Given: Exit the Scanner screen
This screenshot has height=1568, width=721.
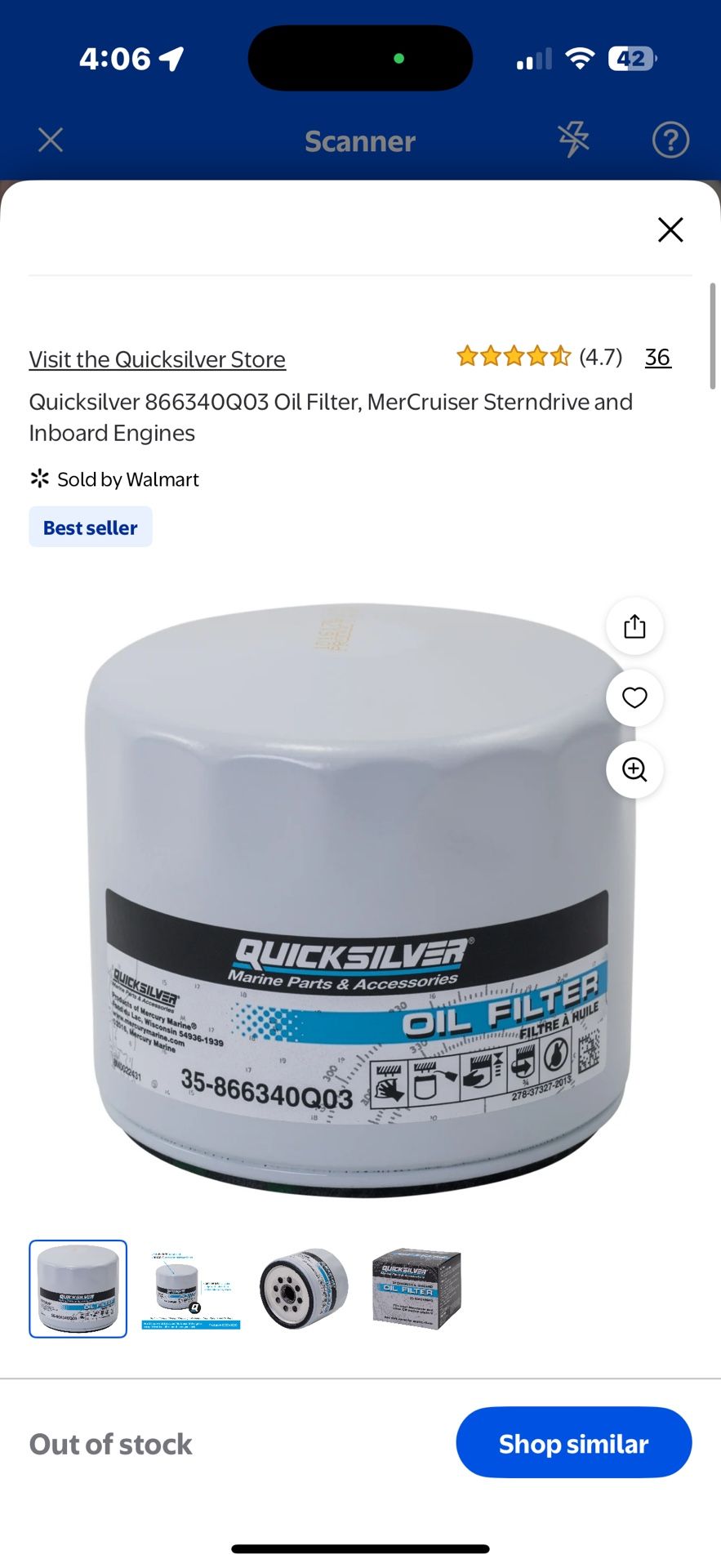Looking at the screenshot, I should (51, 140).
